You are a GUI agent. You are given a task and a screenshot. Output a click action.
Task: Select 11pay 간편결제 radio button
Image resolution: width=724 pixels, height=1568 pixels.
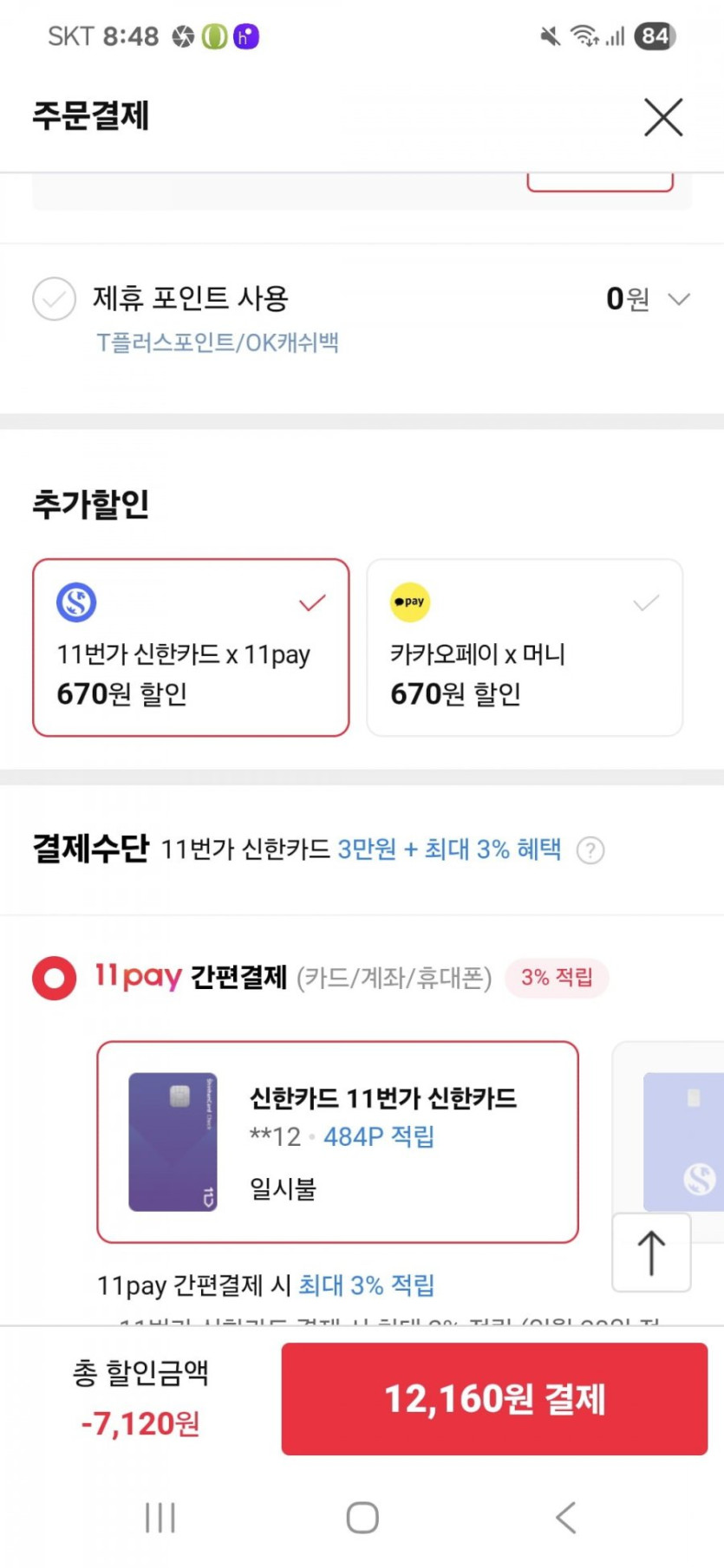click(54, 978)
